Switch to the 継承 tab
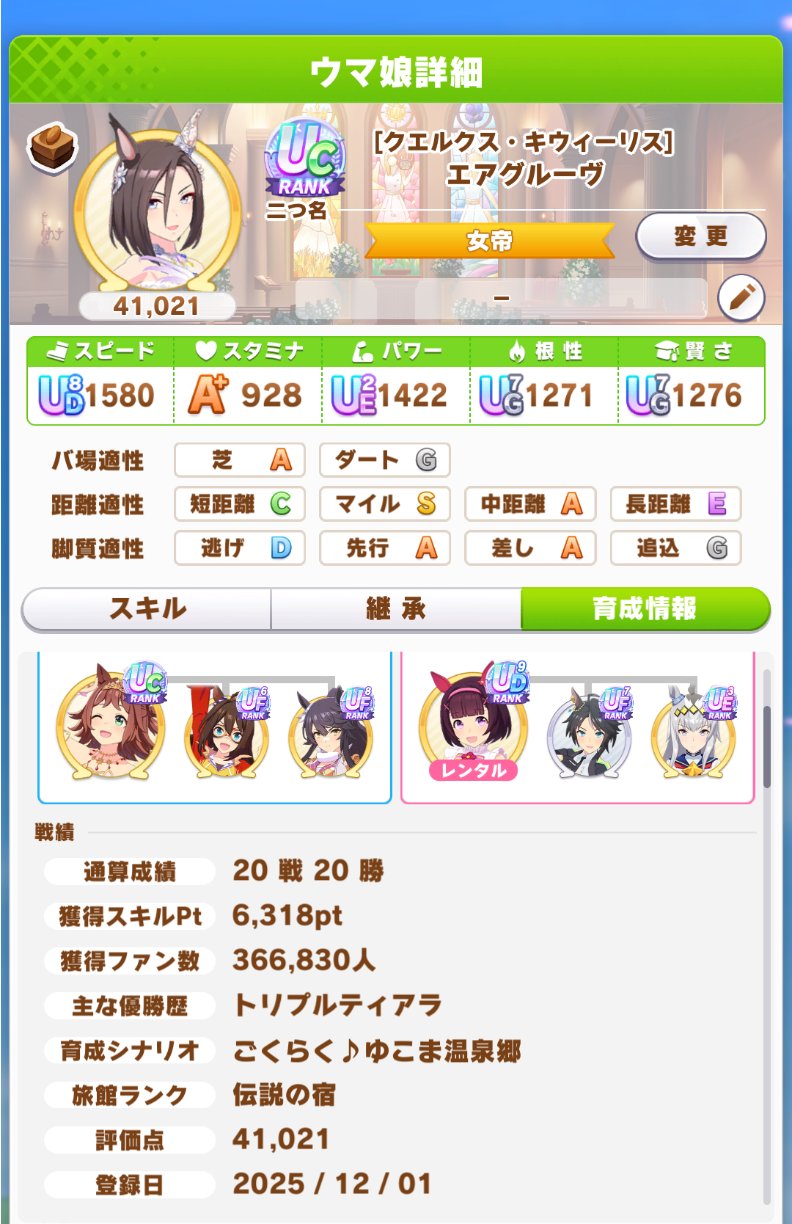The height and width of the screenshot is (1224, 792). tap(396, 609)
